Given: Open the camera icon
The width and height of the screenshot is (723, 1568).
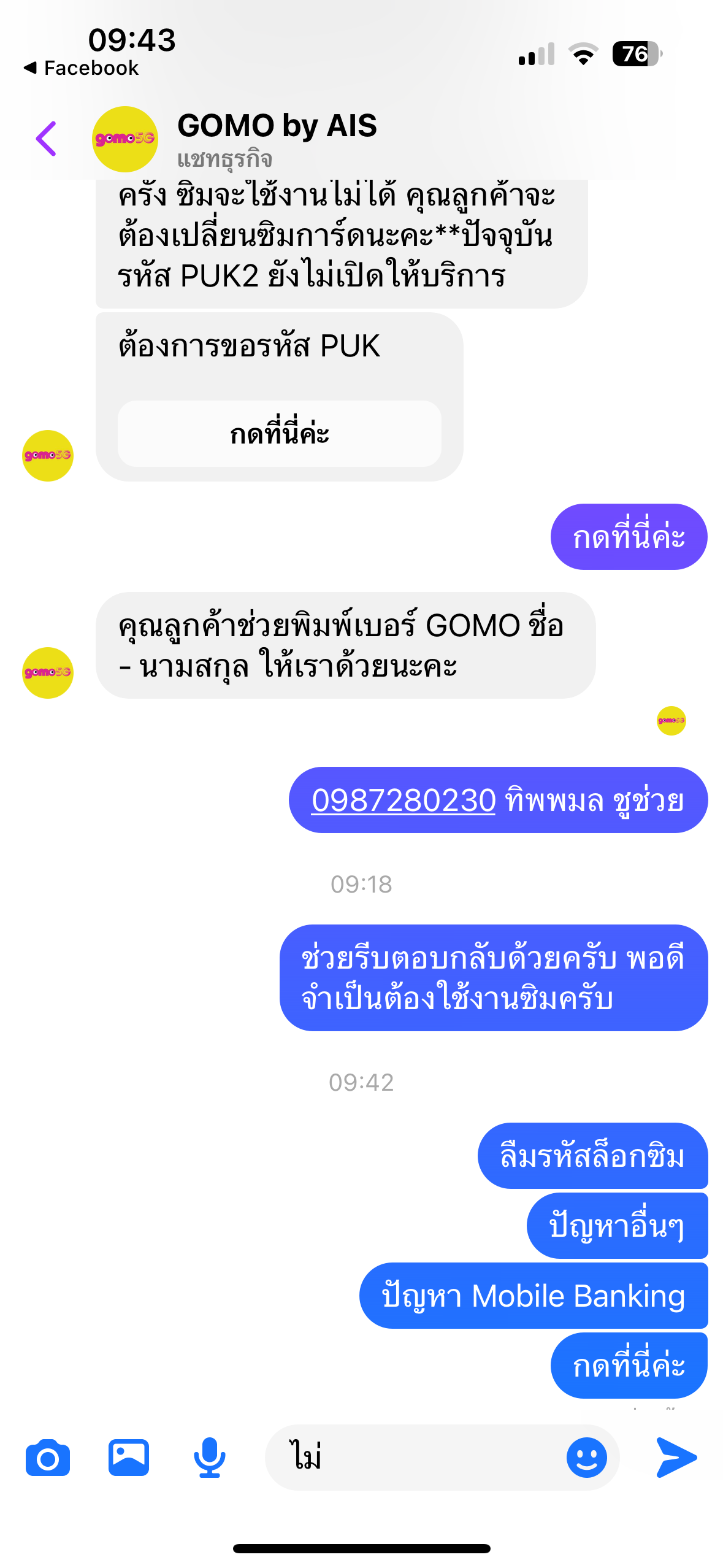Looking at the screenshot, I should click(x=48, y=1458).
